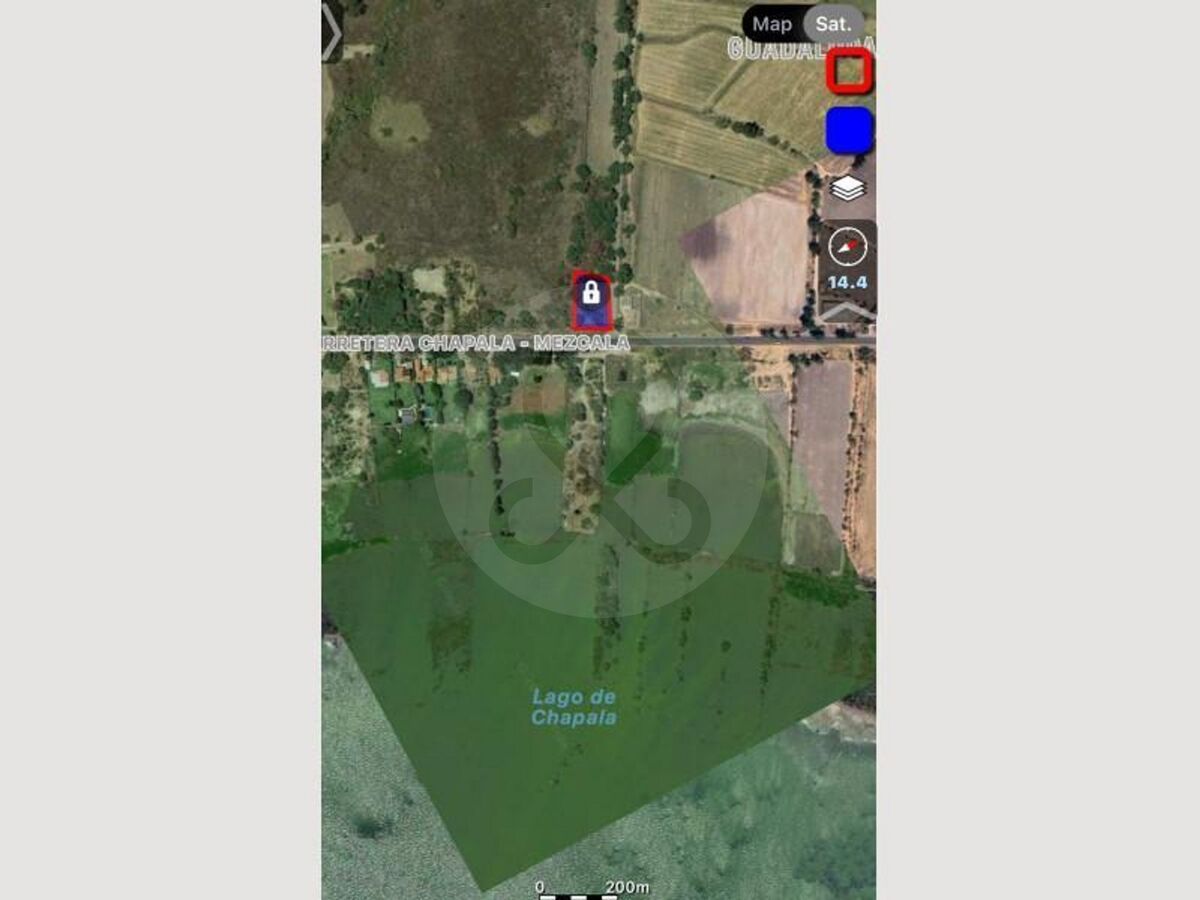The image size is (1200, 900).
Task: Open the side panel arrow
Action: (331, 33)
